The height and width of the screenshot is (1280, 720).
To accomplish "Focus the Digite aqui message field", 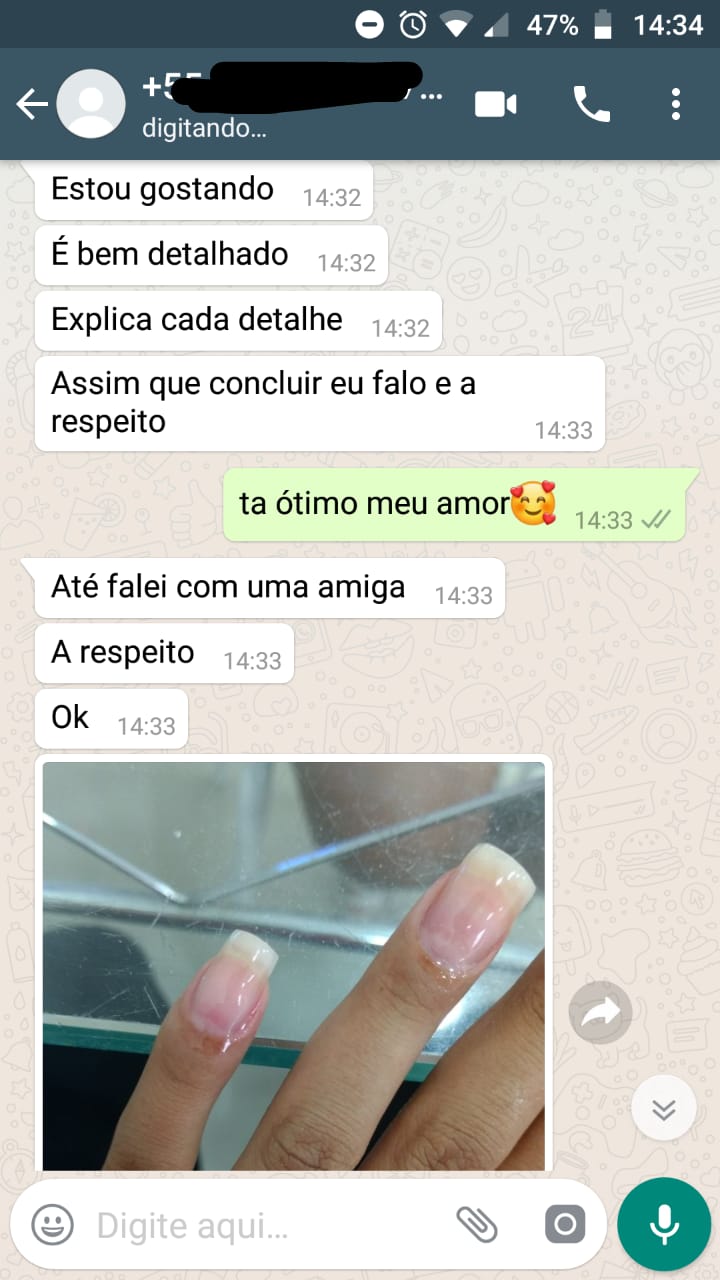I will point(265,1225).
